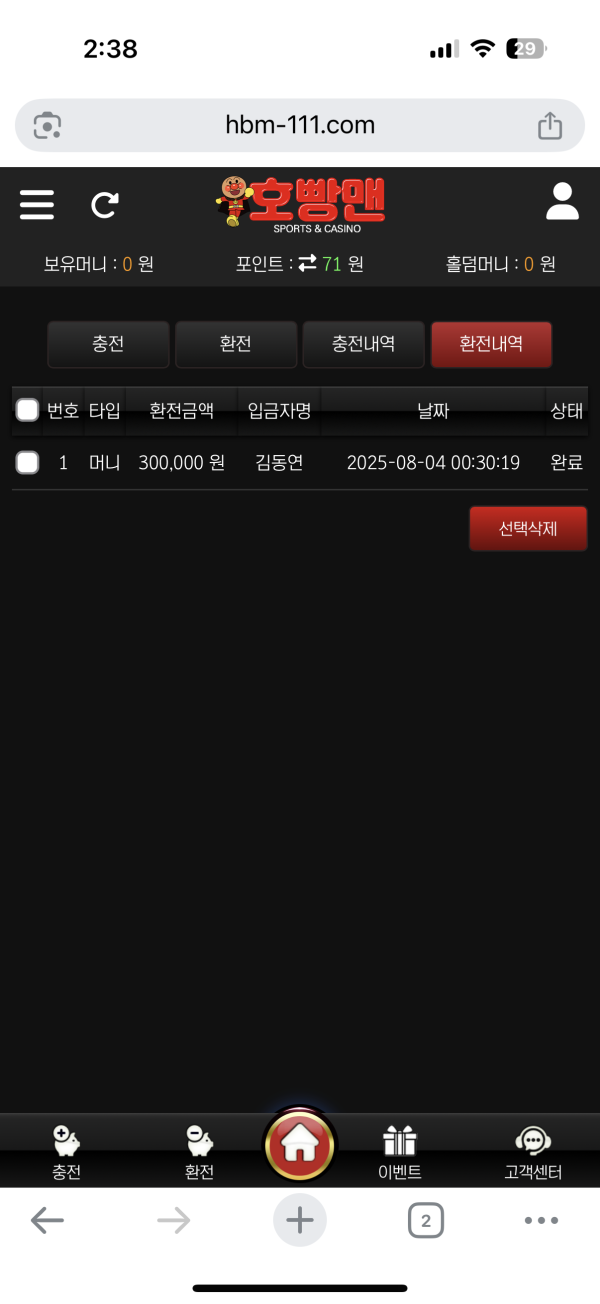Tap the hbm-111.com address bar
Image resolution: width=600 pixels, height=1304 pixels.
(300, 125)
